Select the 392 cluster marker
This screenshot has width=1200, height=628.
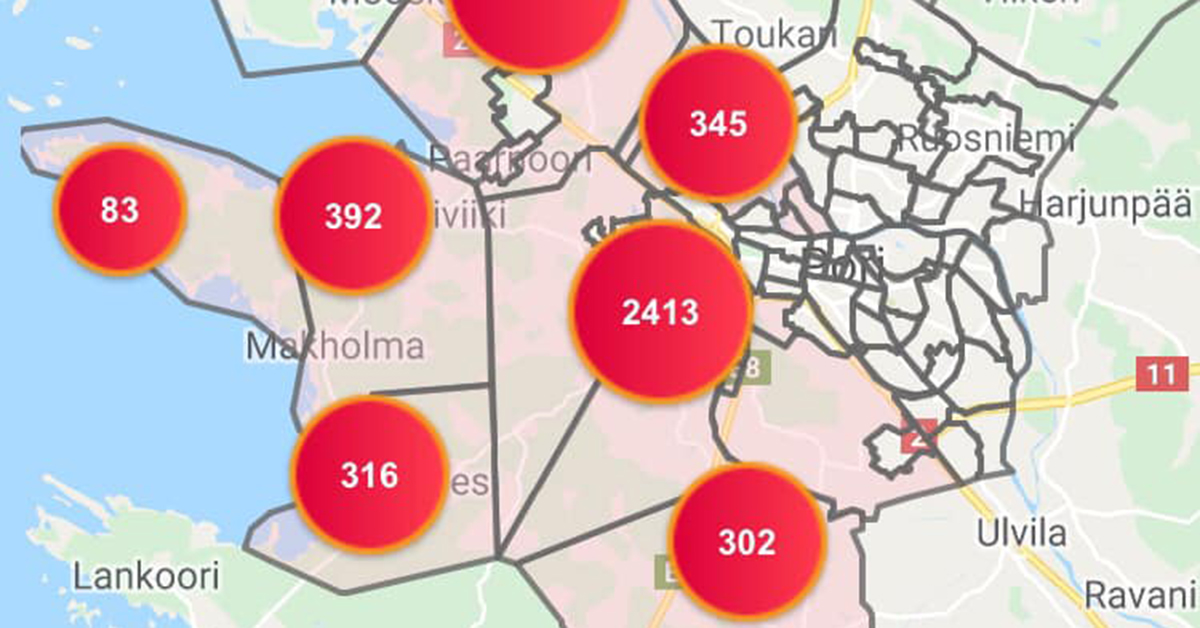tap(354, 216)
